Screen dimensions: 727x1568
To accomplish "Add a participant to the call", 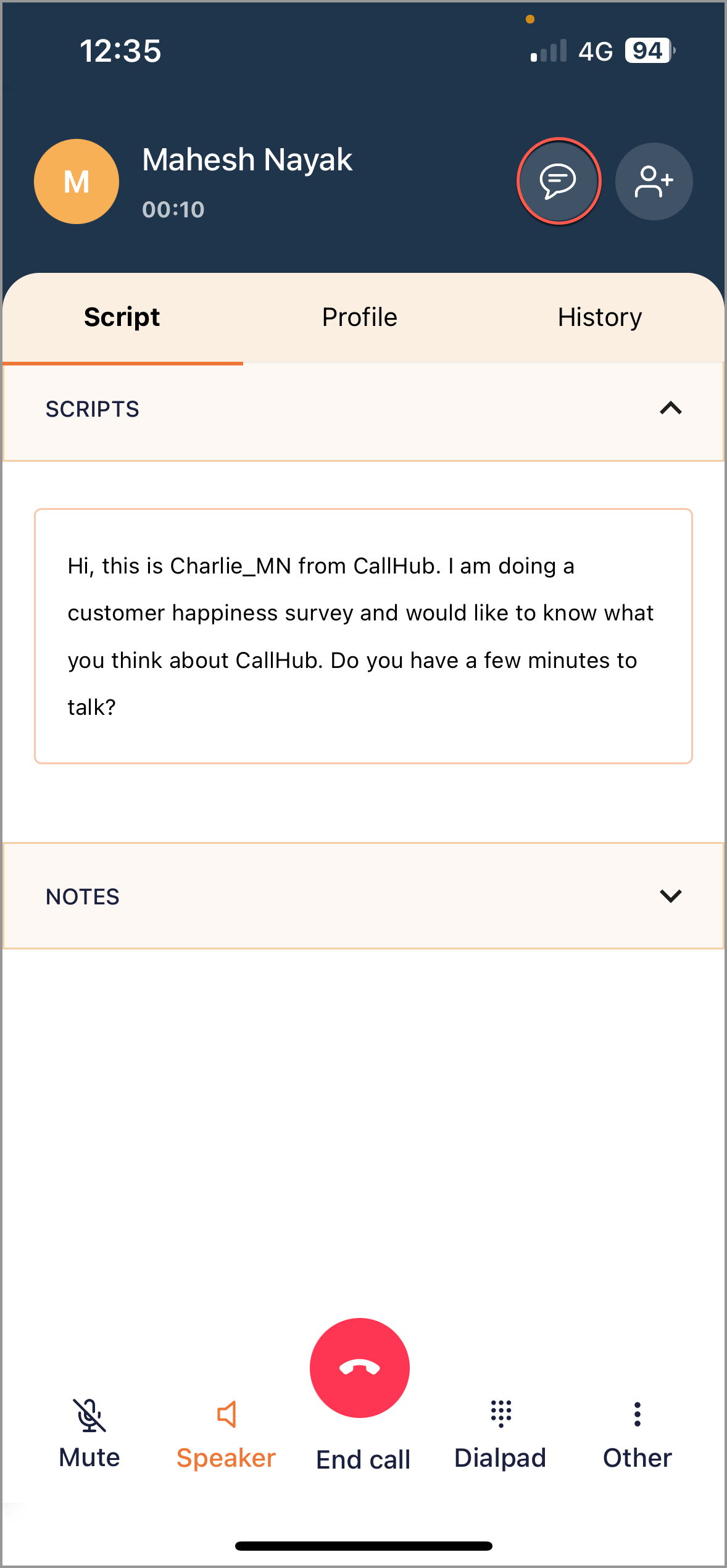I will click(654, 181).
